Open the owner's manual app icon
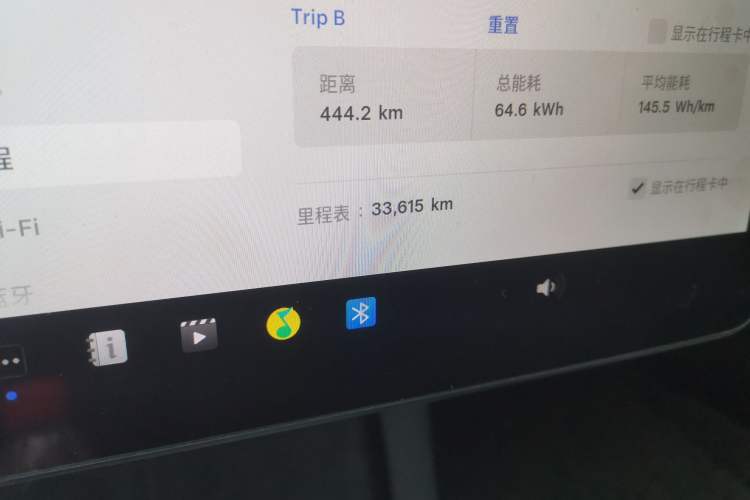 [x=108, y=347]
